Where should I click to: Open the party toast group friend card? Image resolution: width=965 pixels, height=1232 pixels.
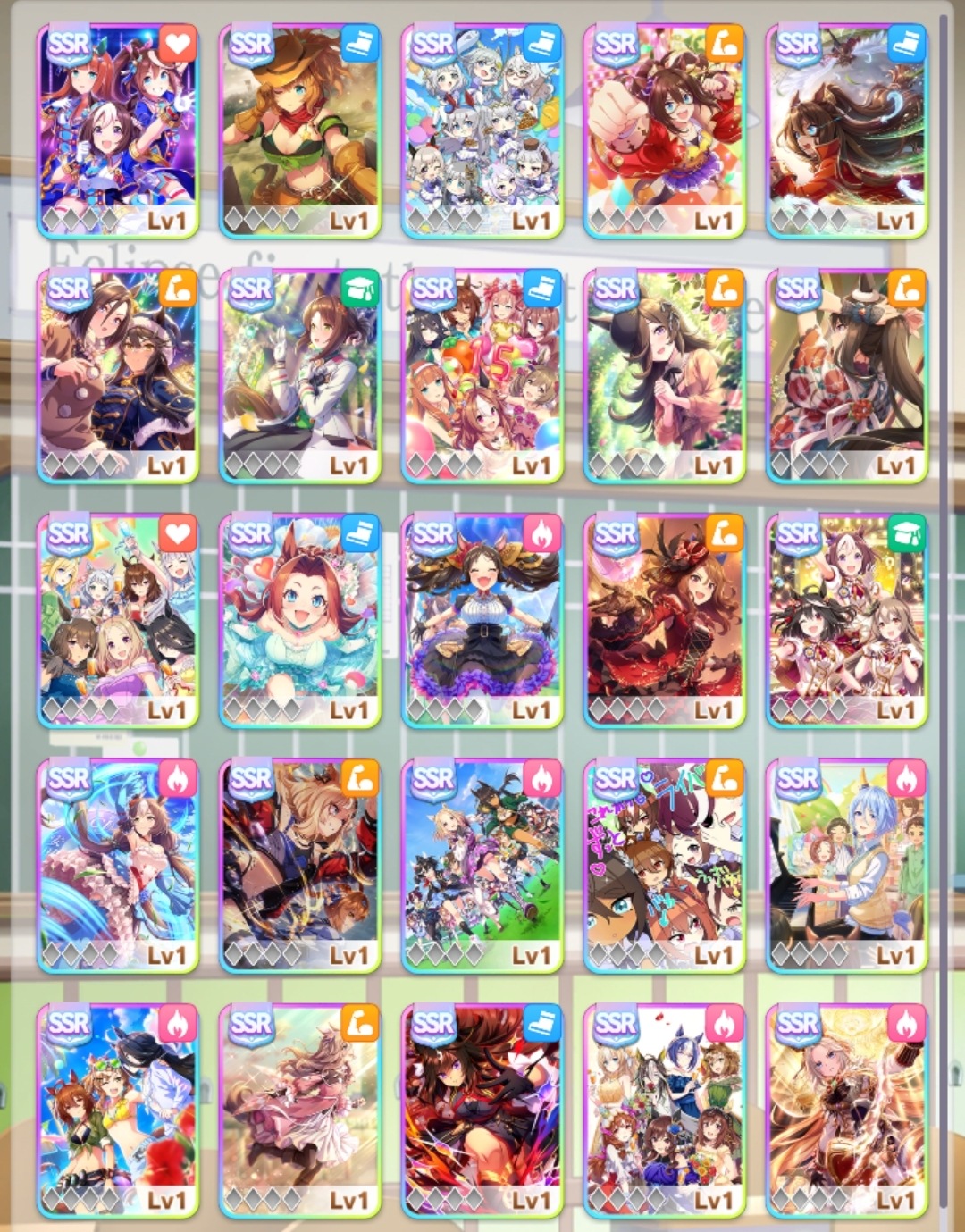[117, 621]
